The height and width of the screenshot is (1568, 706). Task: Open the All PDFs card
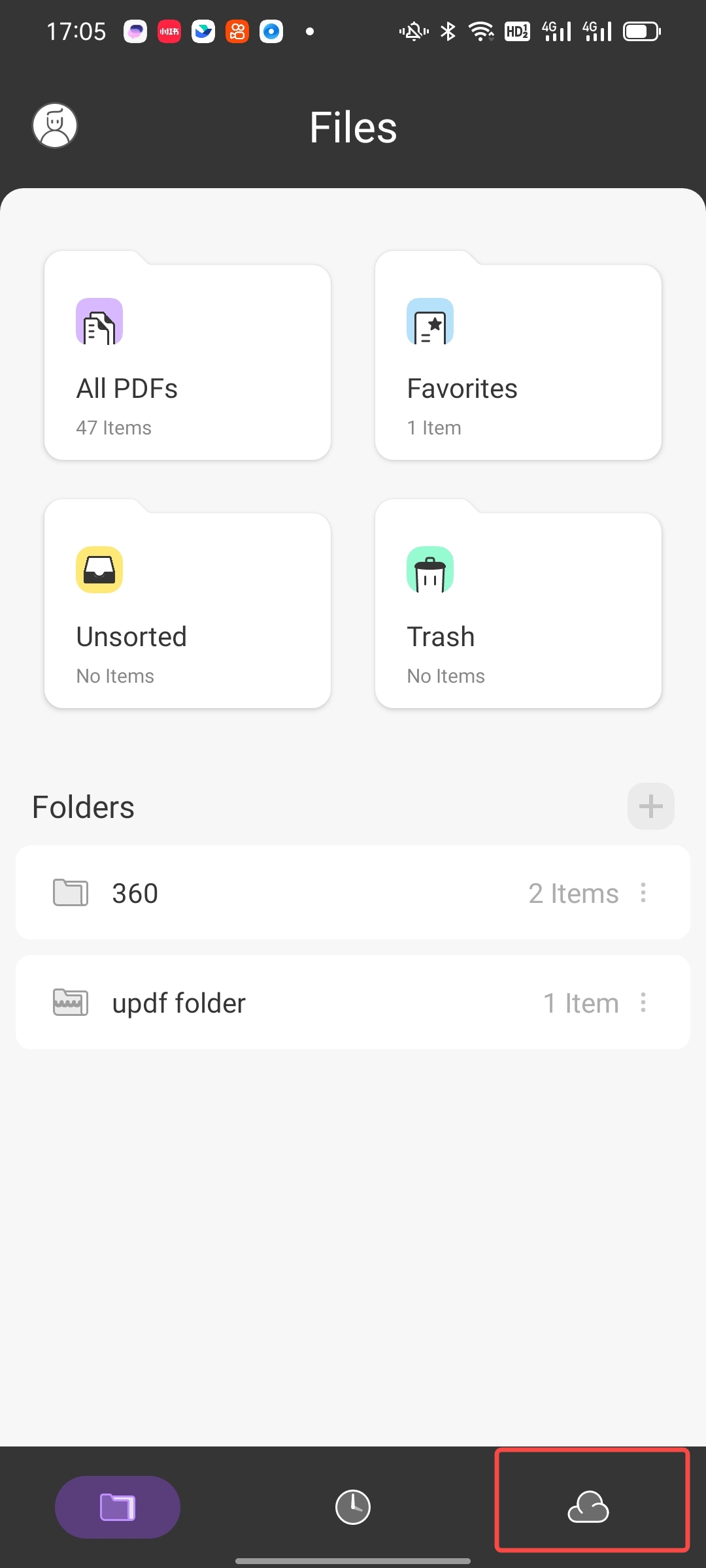(188, 361)
